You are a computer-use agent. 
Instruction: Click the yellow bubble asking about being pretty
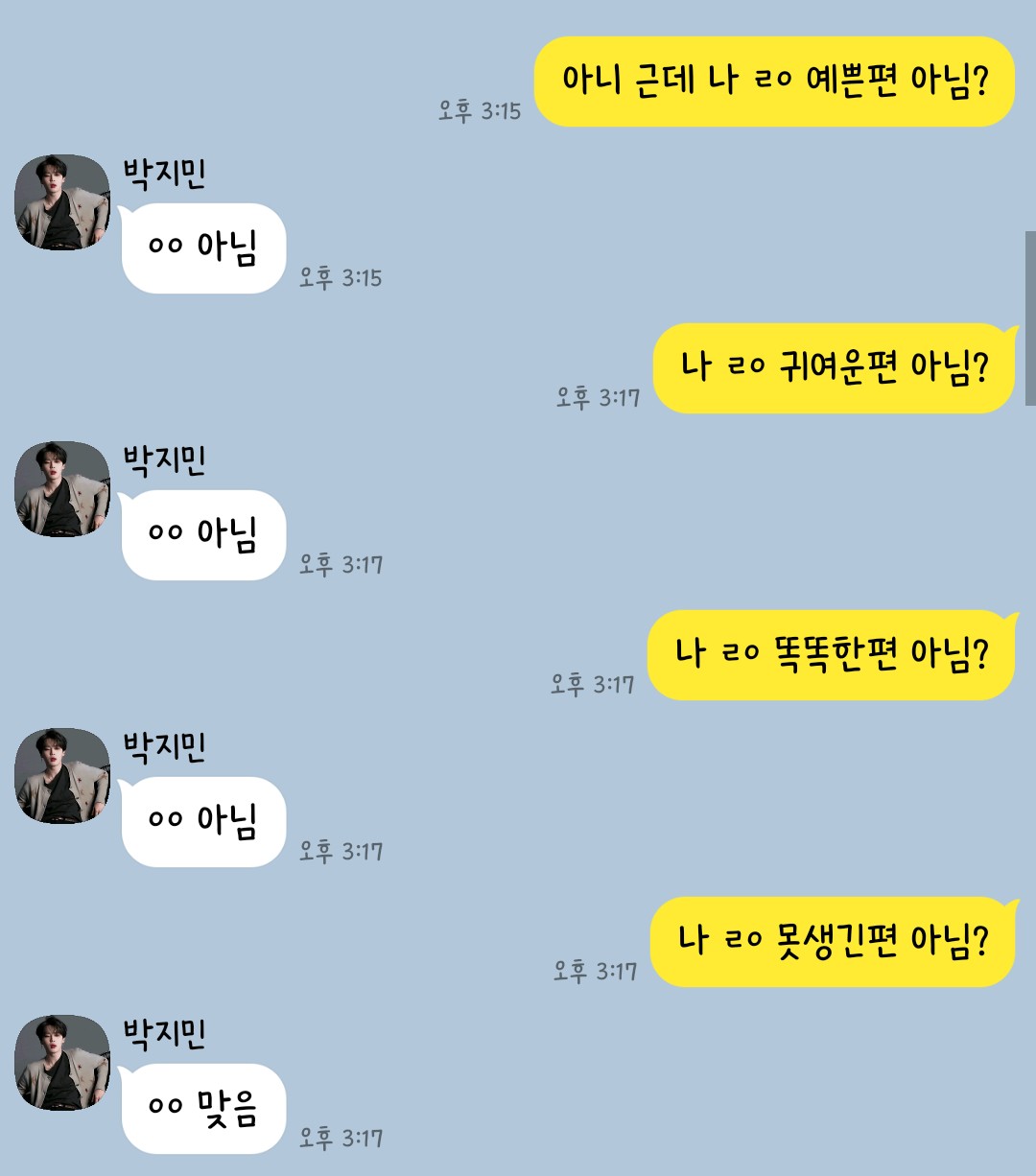point(772,84)
